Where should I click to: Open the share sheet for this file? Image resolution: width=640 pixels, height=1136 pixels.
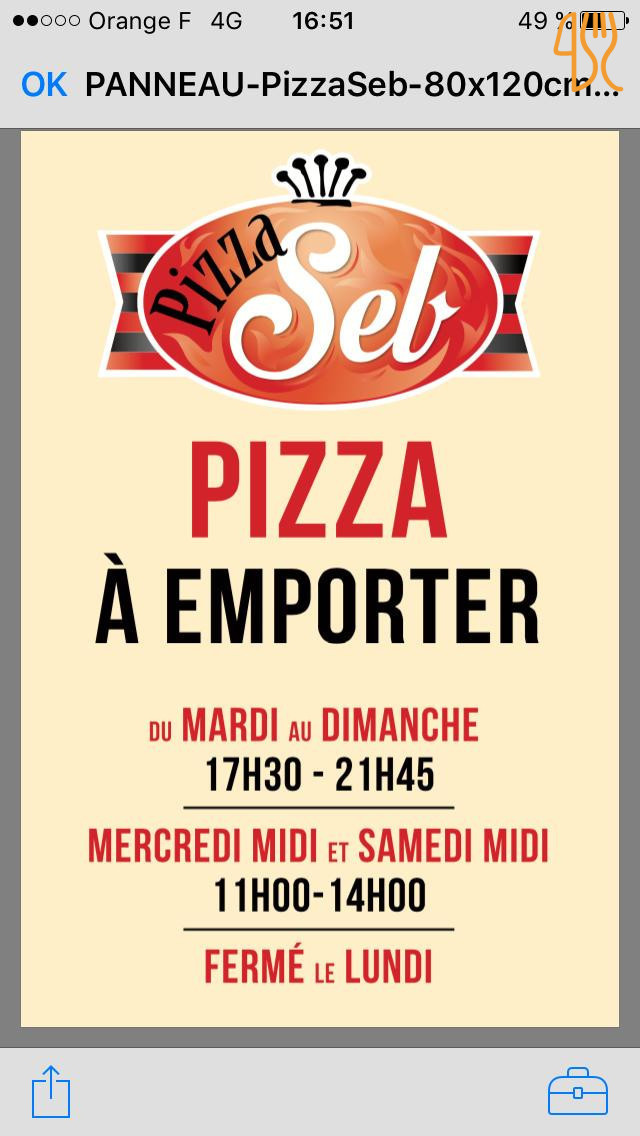pyautogui.click(x=51, y=1091)
